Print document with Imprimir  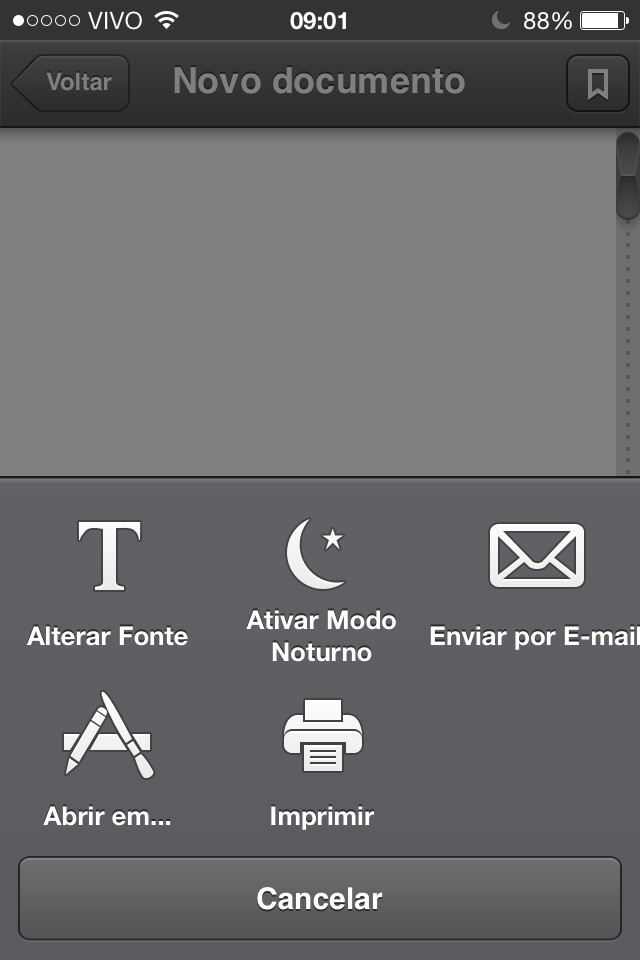click(321, 762)
